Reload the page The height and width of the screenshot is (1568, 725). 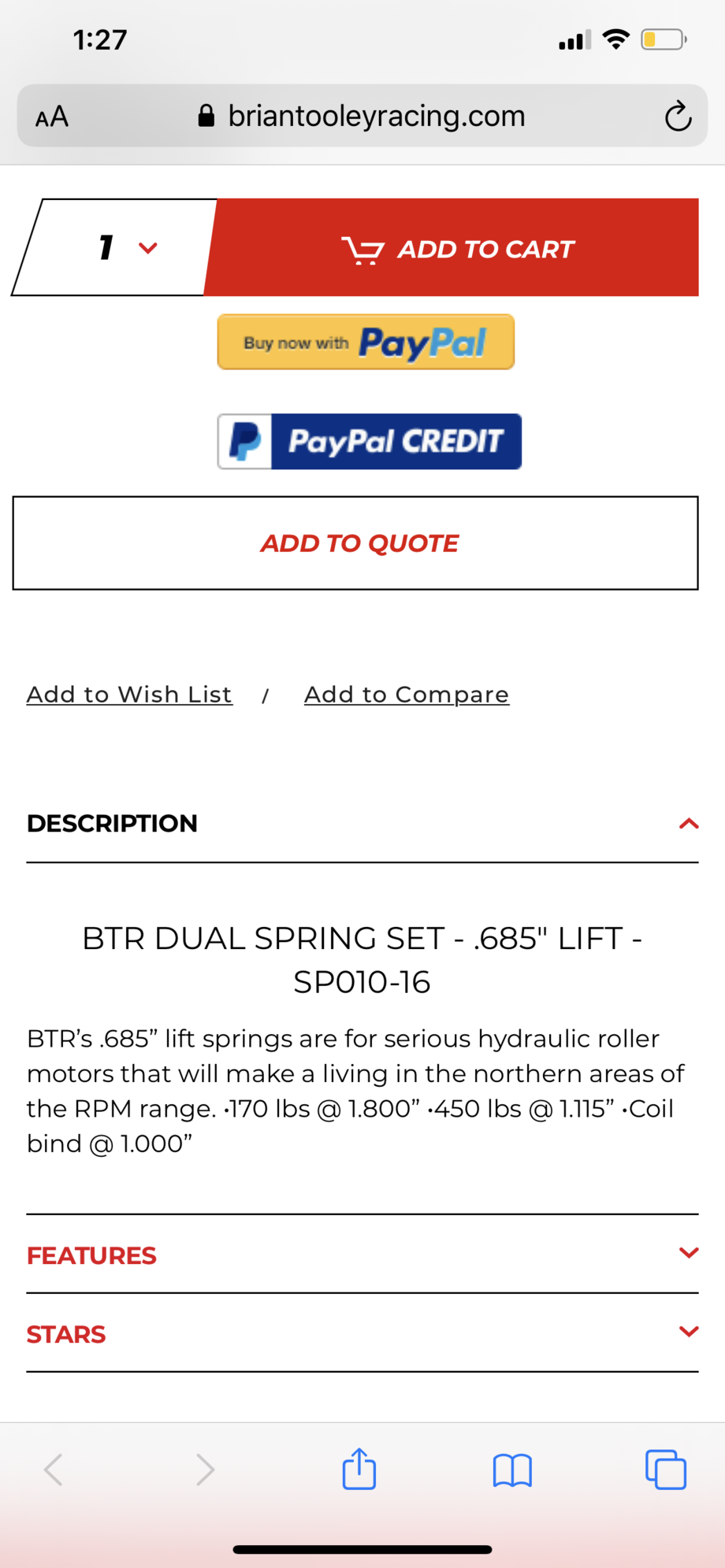click(x=678, y=117)
